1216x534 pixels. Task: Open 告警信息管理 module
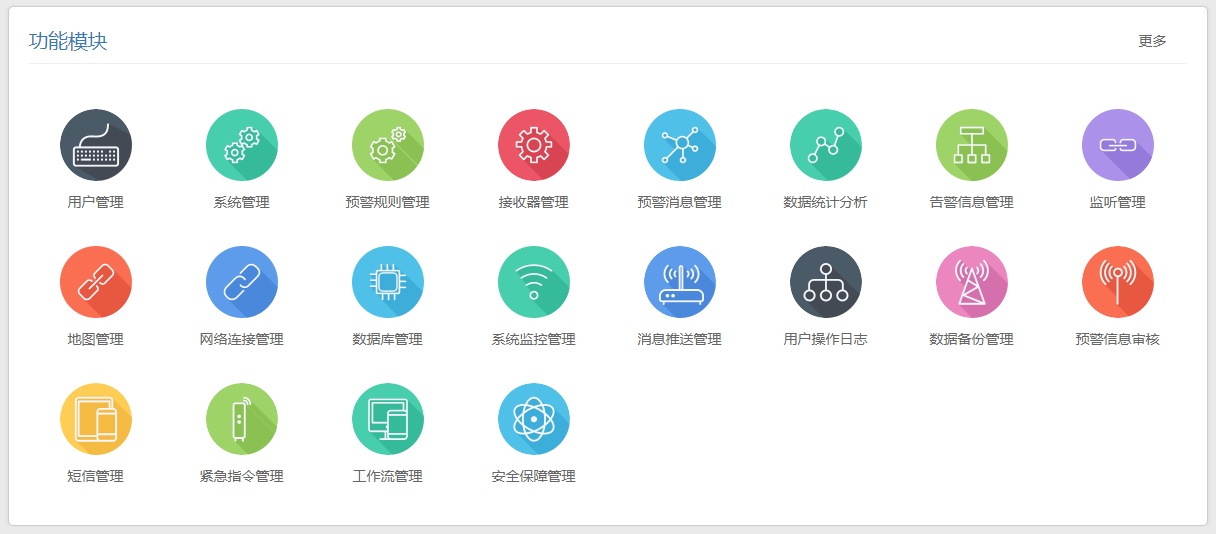(x=972, y=146)
